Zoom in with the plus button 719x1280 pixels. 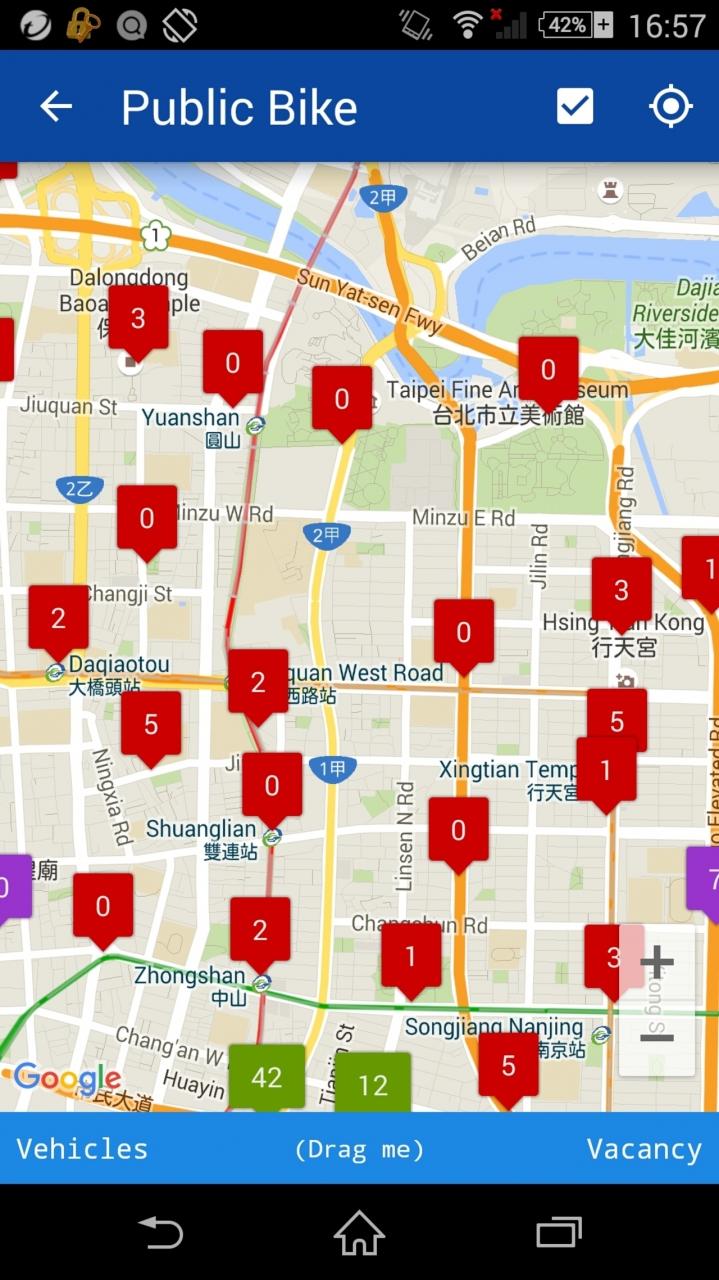pyautogui.click(x=656, y=962)
